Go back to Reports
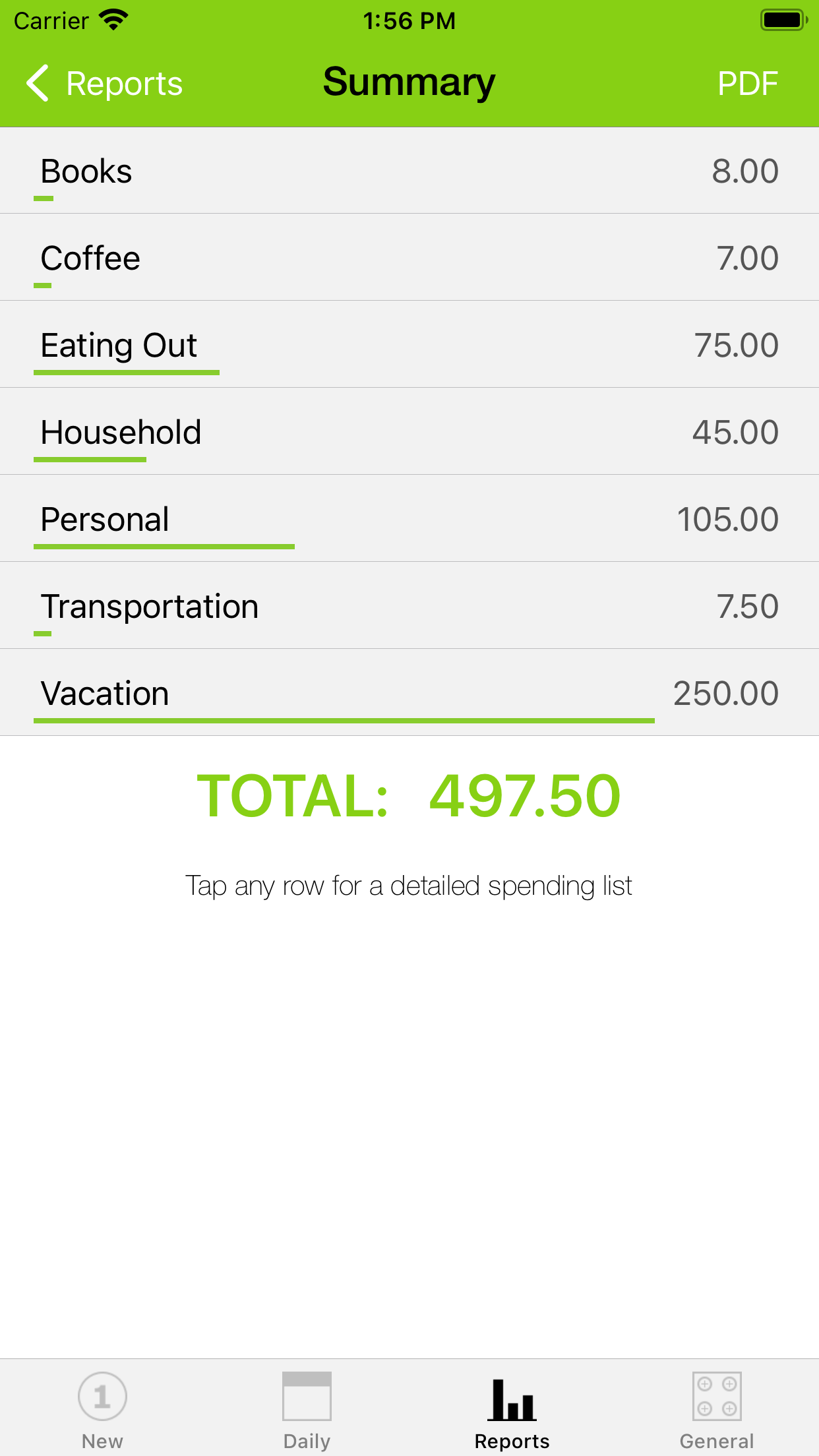Screen dimensions: 819x1456 104,84
